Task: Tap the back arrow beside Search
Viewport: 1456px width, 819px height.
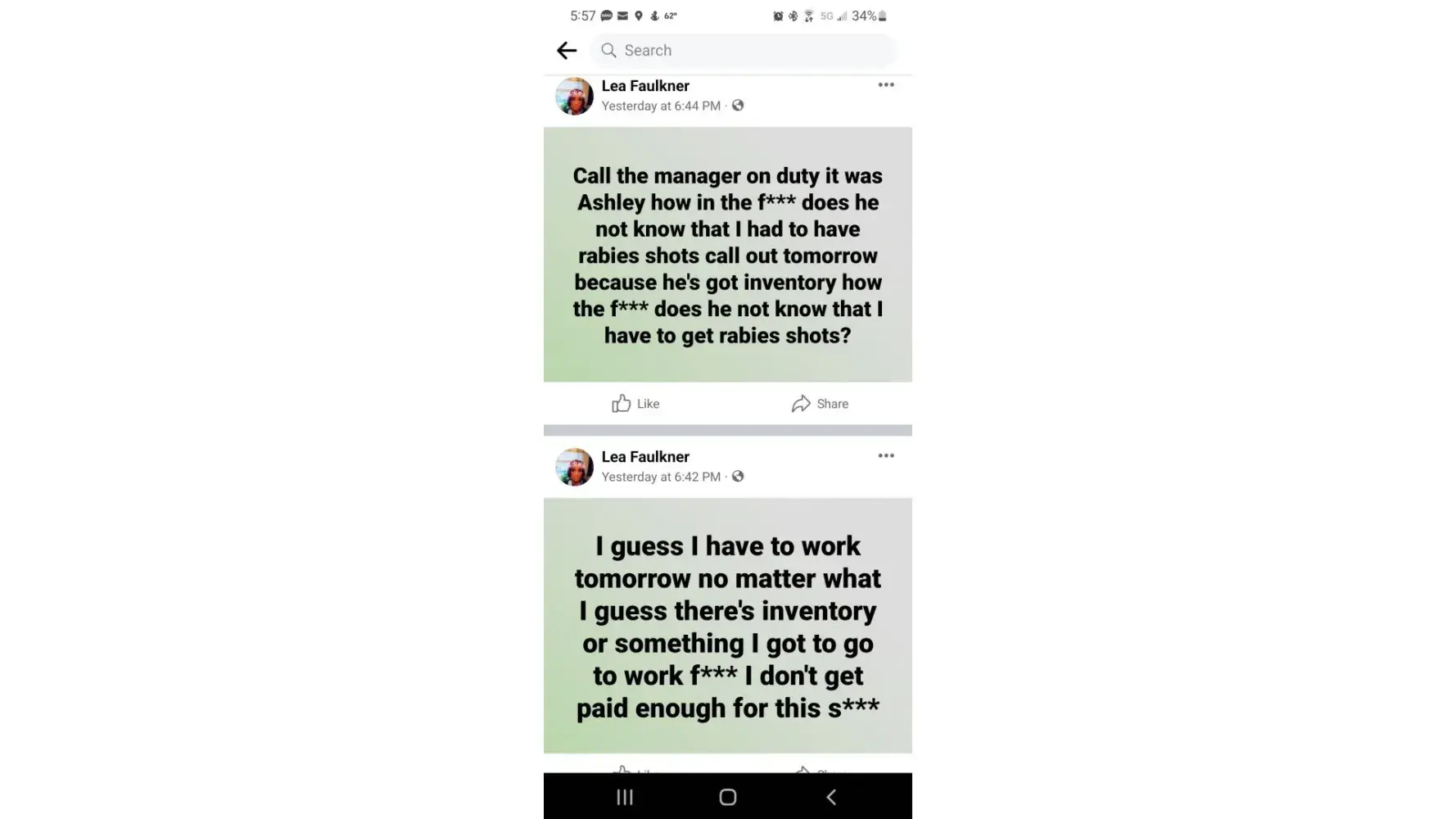Action: click(567, 51)
